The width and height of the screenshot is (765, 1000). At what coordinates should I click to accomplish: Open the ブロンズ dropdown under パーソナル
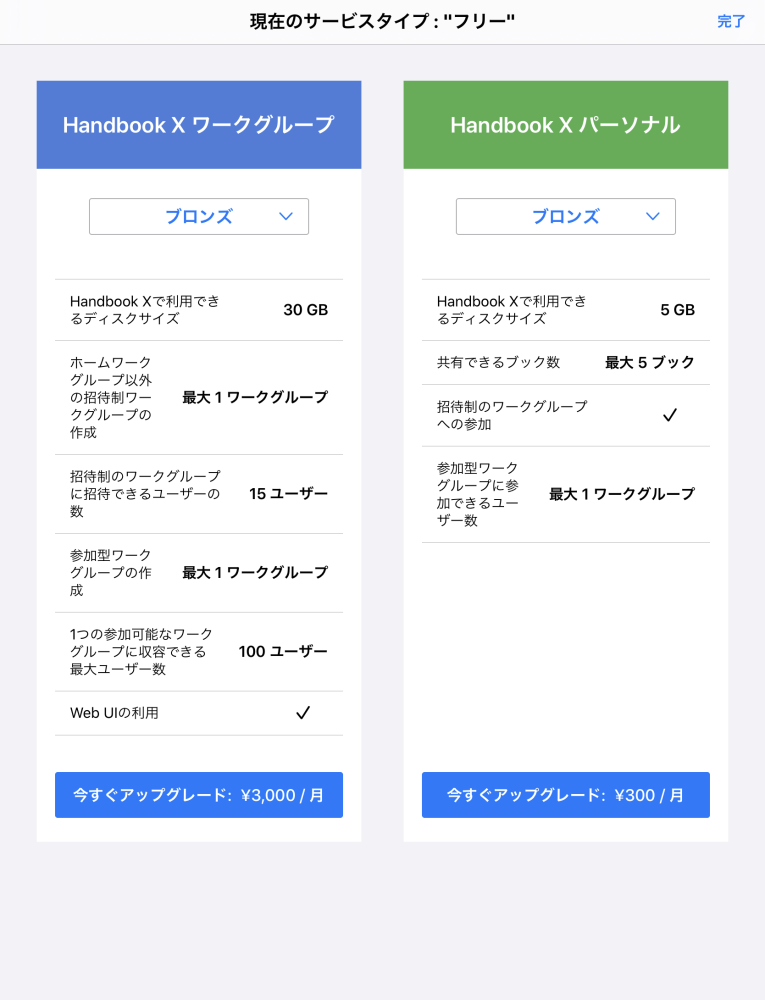click(x=566, y=216)
